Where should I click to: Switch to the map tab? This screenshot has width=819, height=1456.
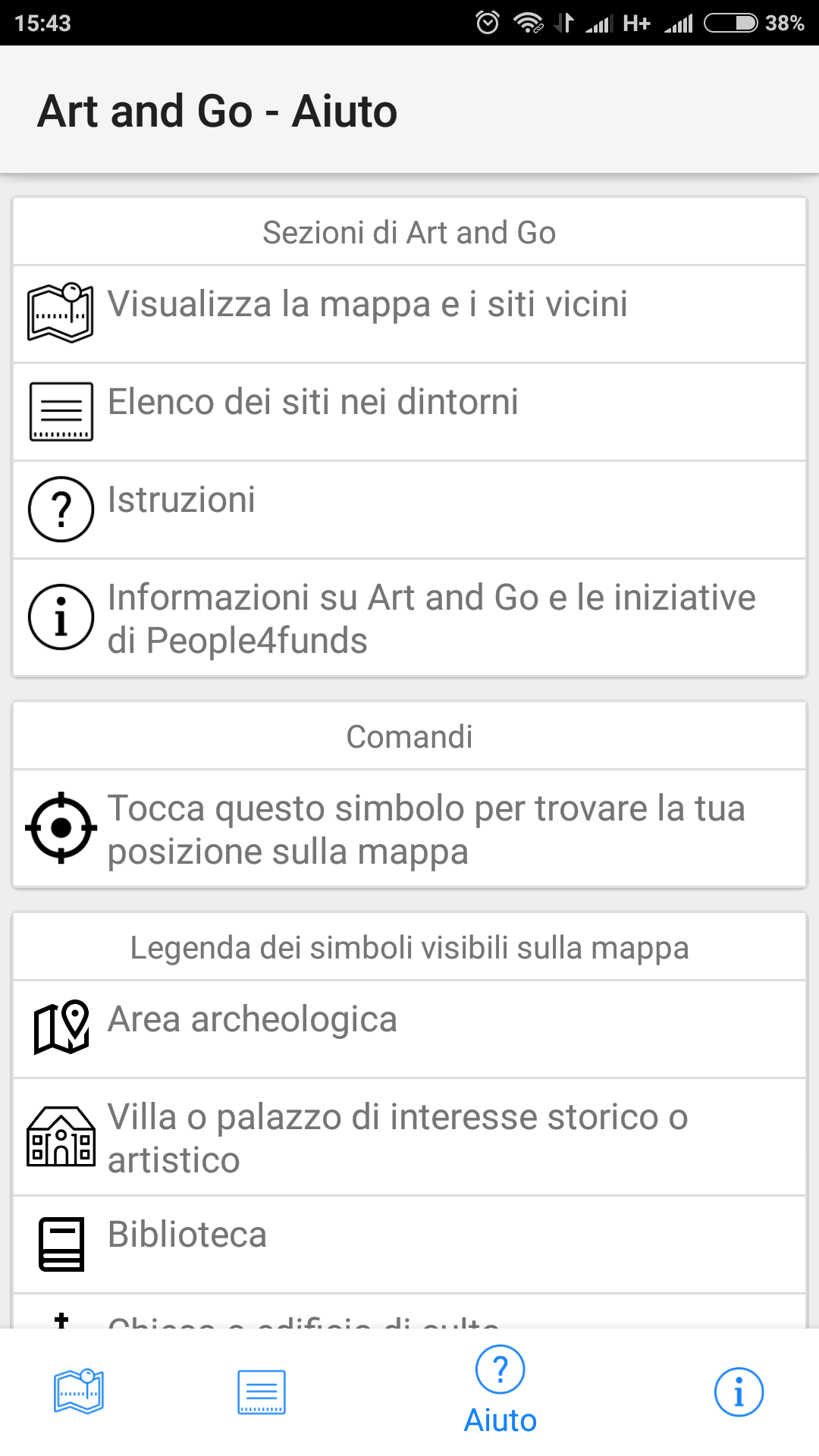point(79,1392)
